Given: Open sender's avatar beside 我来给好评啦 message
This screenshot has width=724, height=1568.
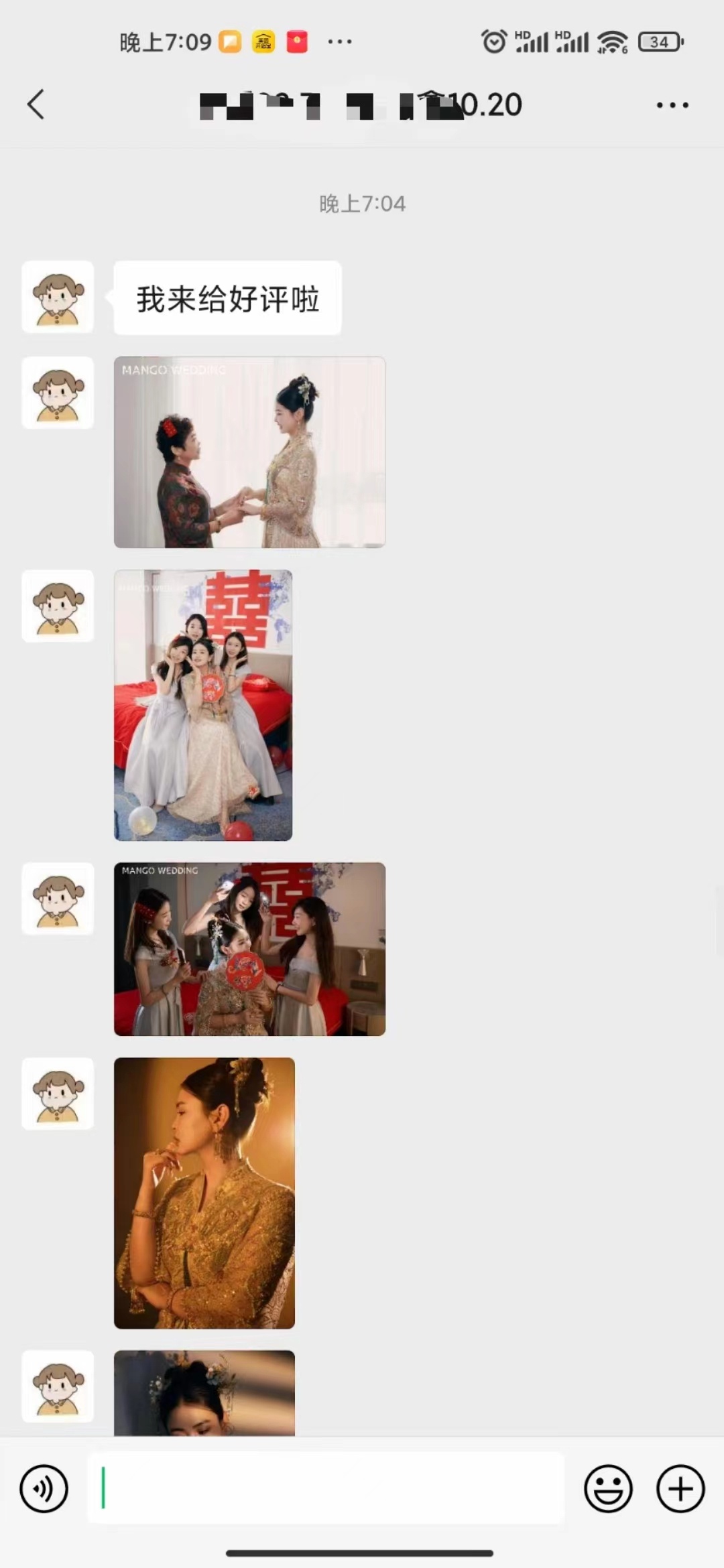Looking at the screenshot, I should click(58, 297).
